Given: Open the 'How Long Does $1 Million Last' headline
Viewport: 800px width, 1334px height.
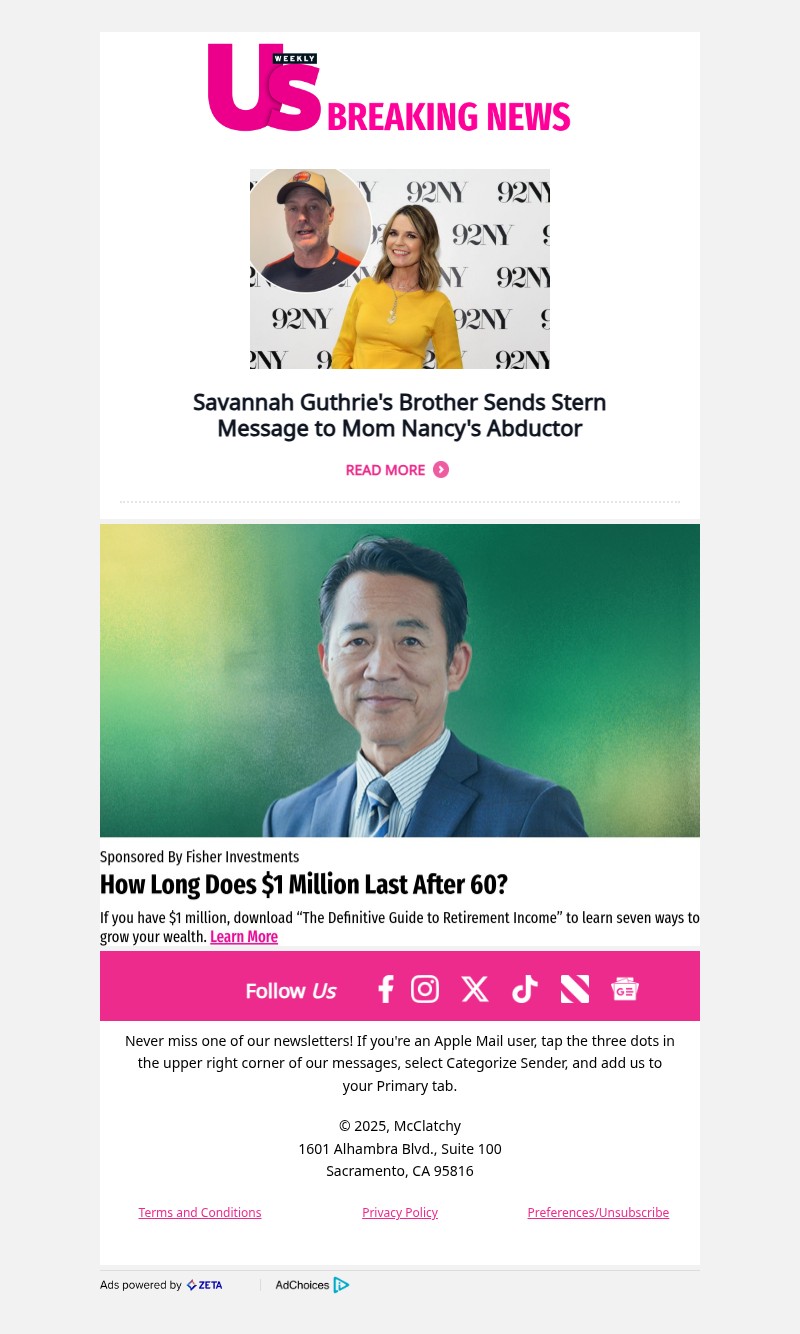Looking at the screenshot, I should tap(304, 884).
